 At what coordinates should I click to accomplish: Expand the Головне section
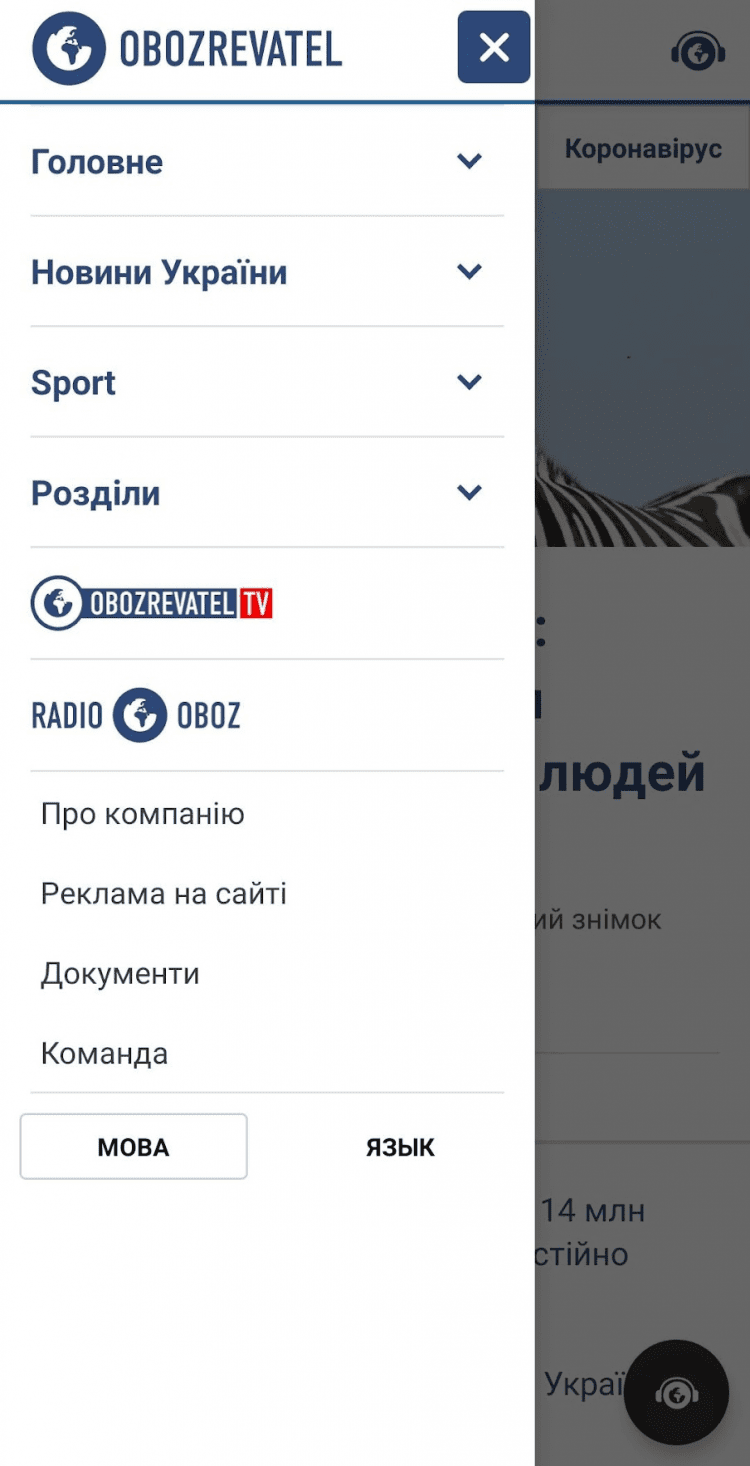pyautogui.click(x=469, y=161)
